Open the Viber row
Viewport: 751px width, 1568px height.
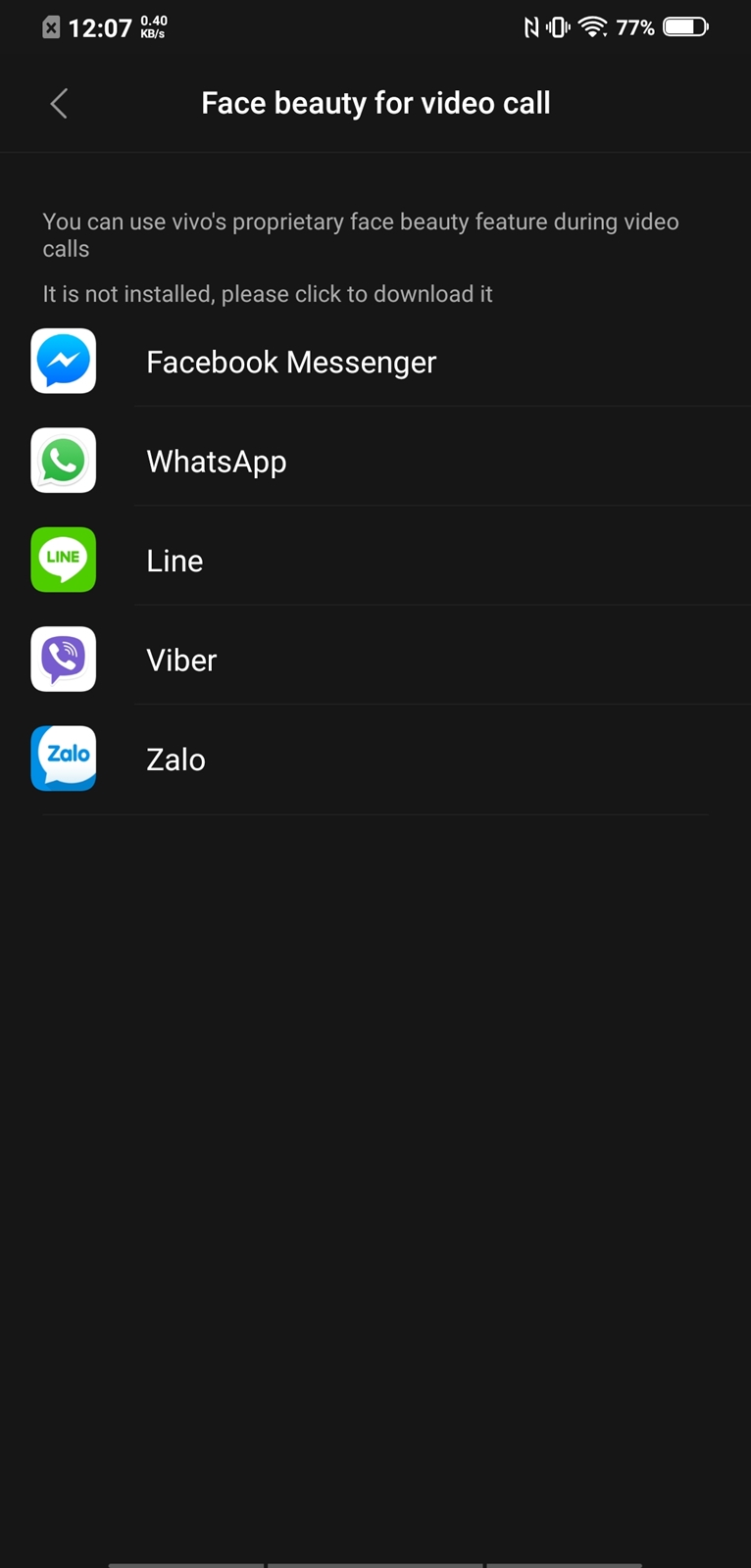(x=375, y=660)
